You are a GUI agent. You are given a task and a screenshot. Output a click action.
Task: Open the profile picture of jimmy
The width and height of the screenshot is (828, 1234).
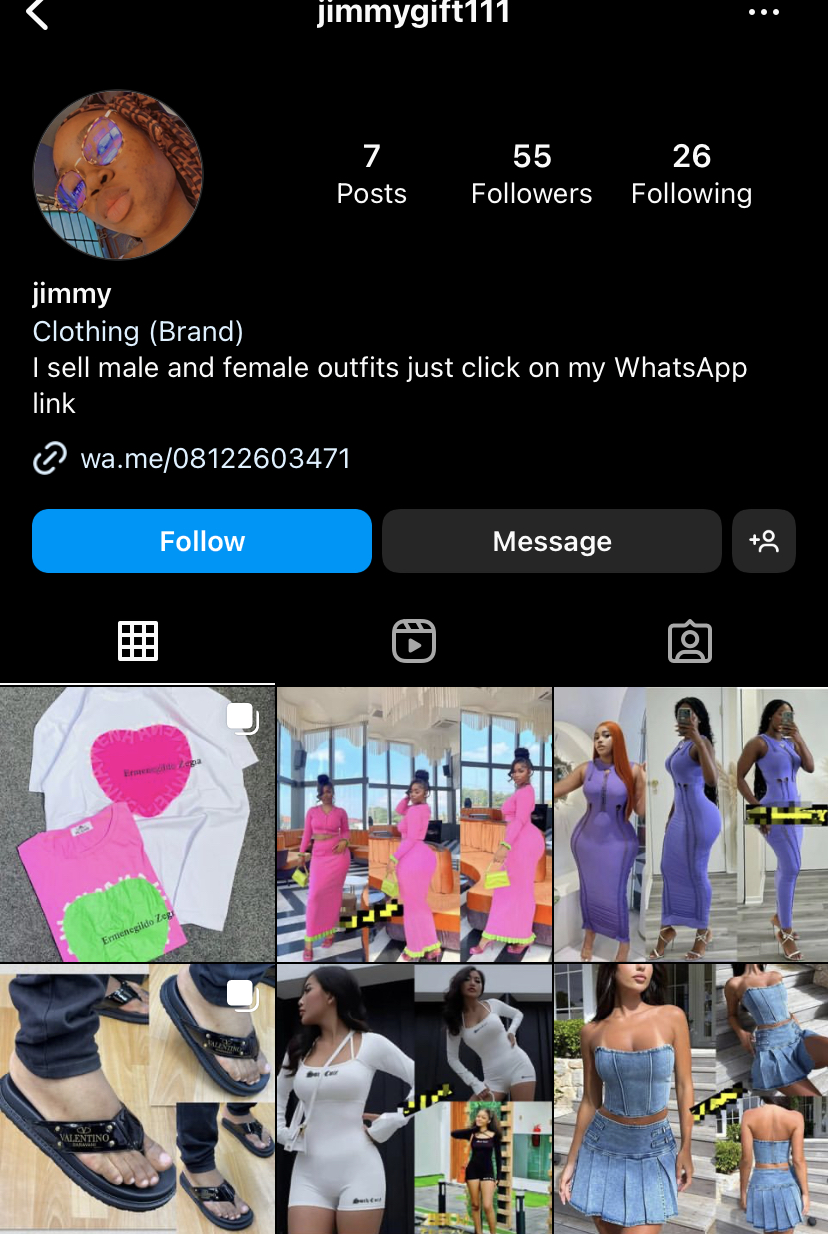[x=117, y=175]
